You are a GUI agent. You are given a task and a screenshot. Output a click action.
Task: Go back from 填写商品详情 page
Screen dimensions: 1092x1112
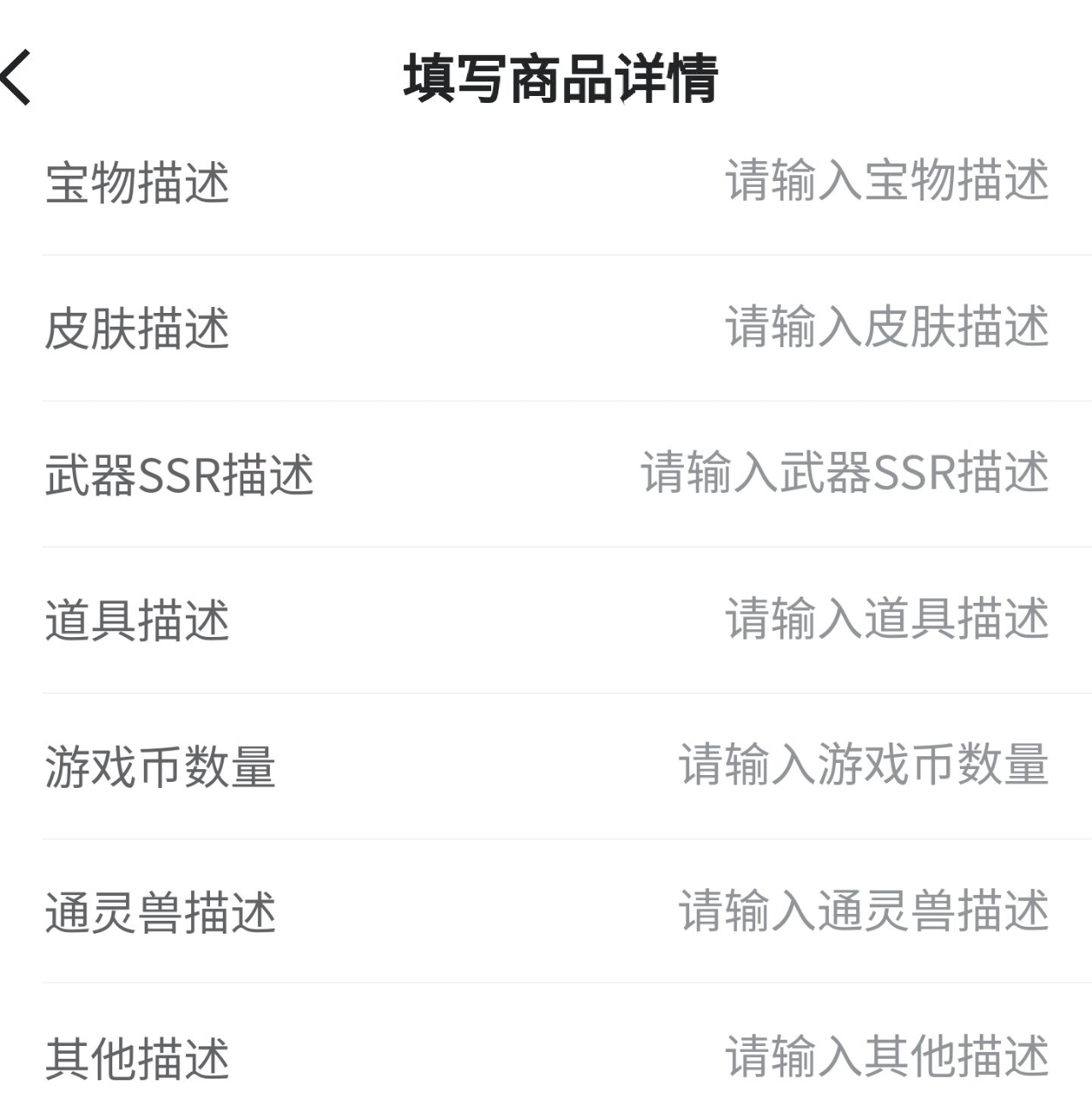tap(17, 77)
